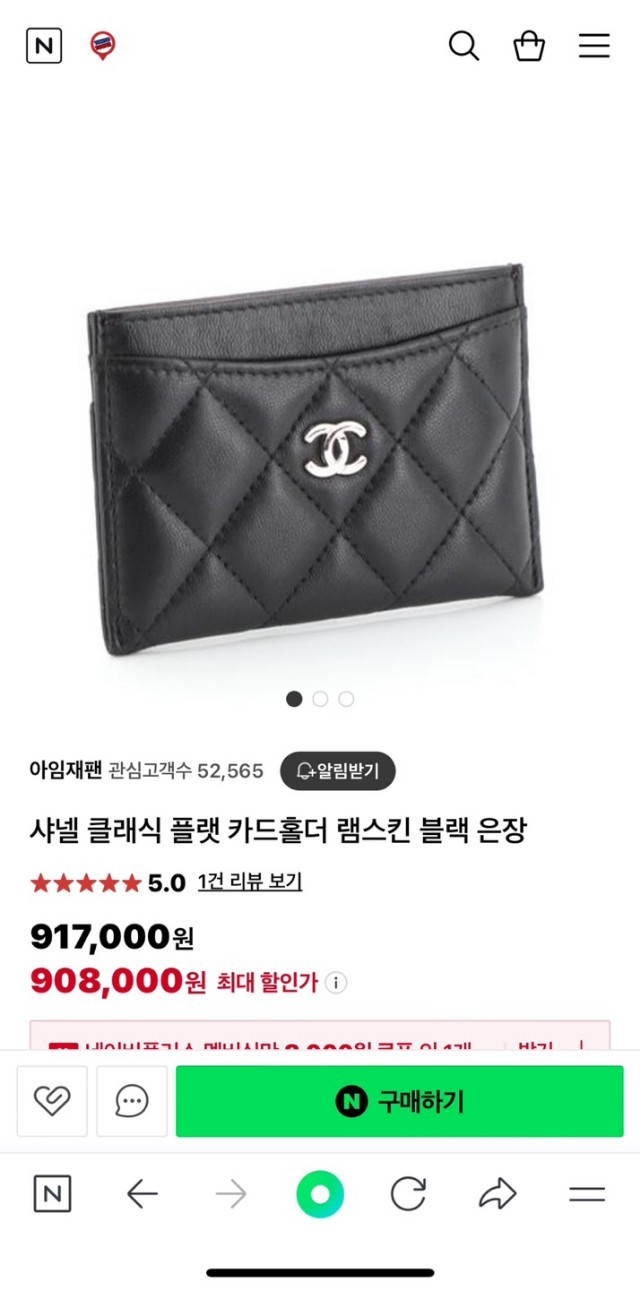Image resolution: width=640 pixels, height=1290 pixels.
Task: Open the 아임재팬 store page
Action: pos(66,770)
